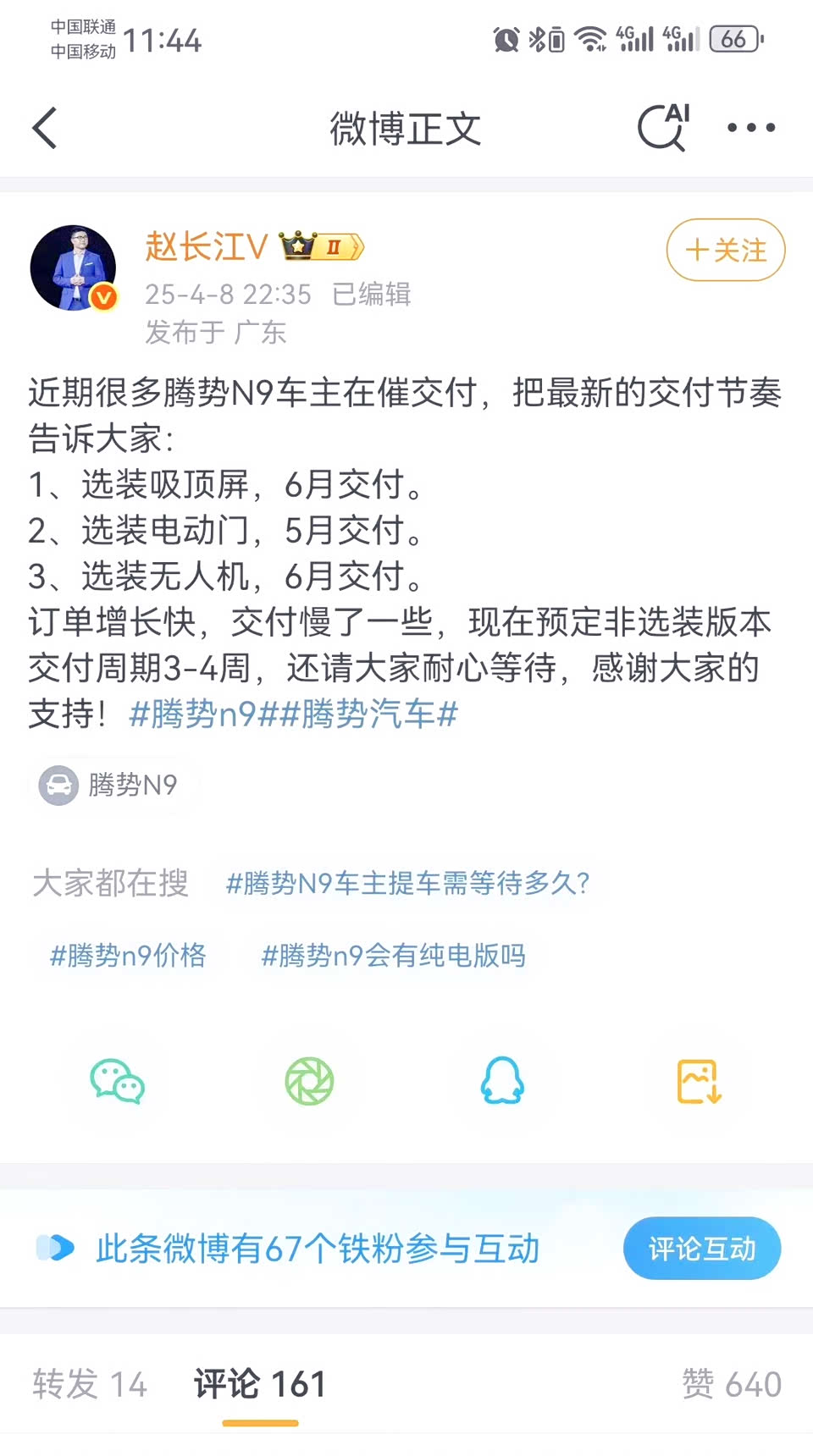Viewport: 813px width, 1456px height.
Task: Open the #腾势汽车# hashtag
Action: [x=369, y=714]
